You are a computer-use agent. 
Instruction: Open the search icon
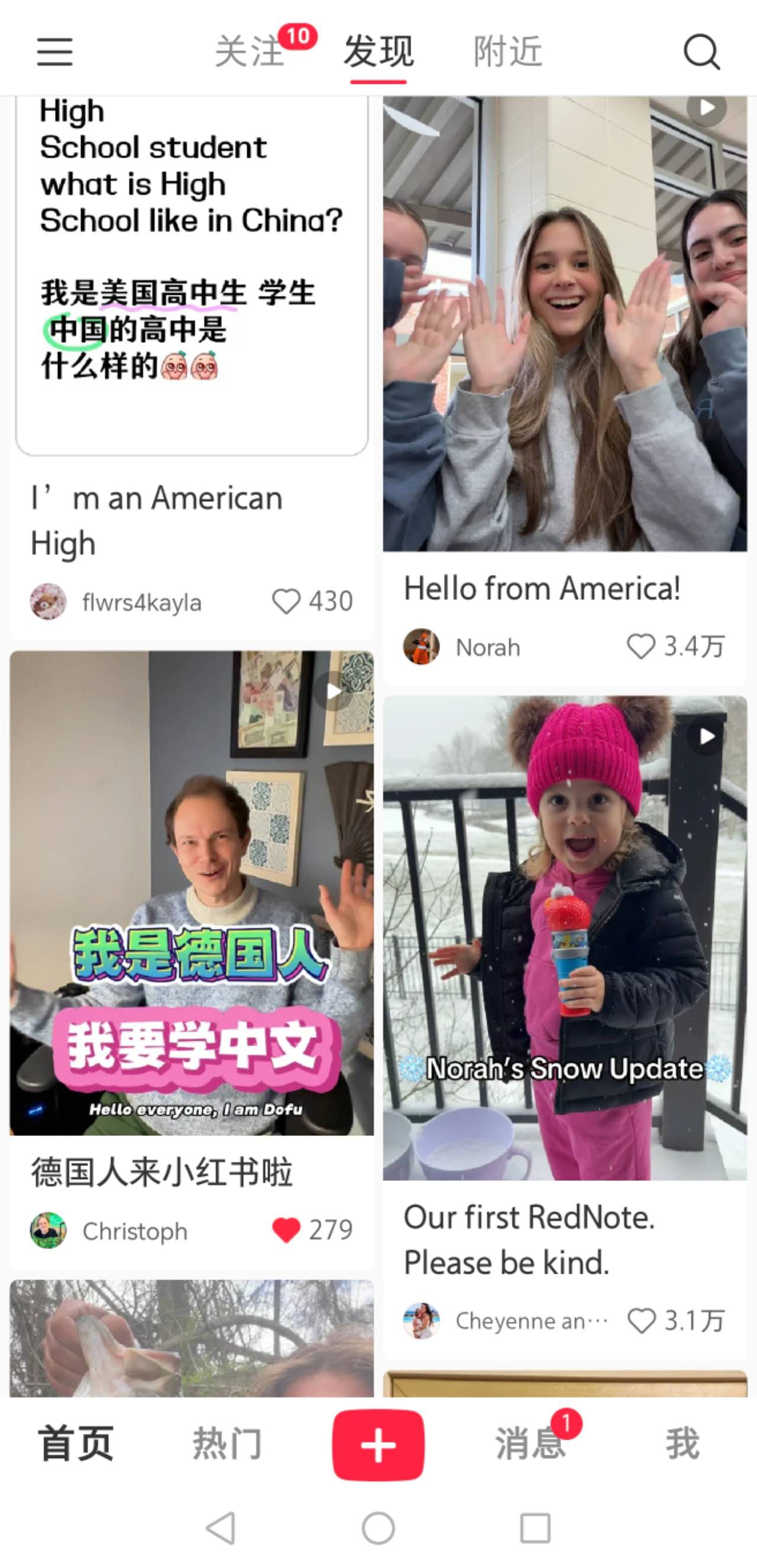[701, 53]
